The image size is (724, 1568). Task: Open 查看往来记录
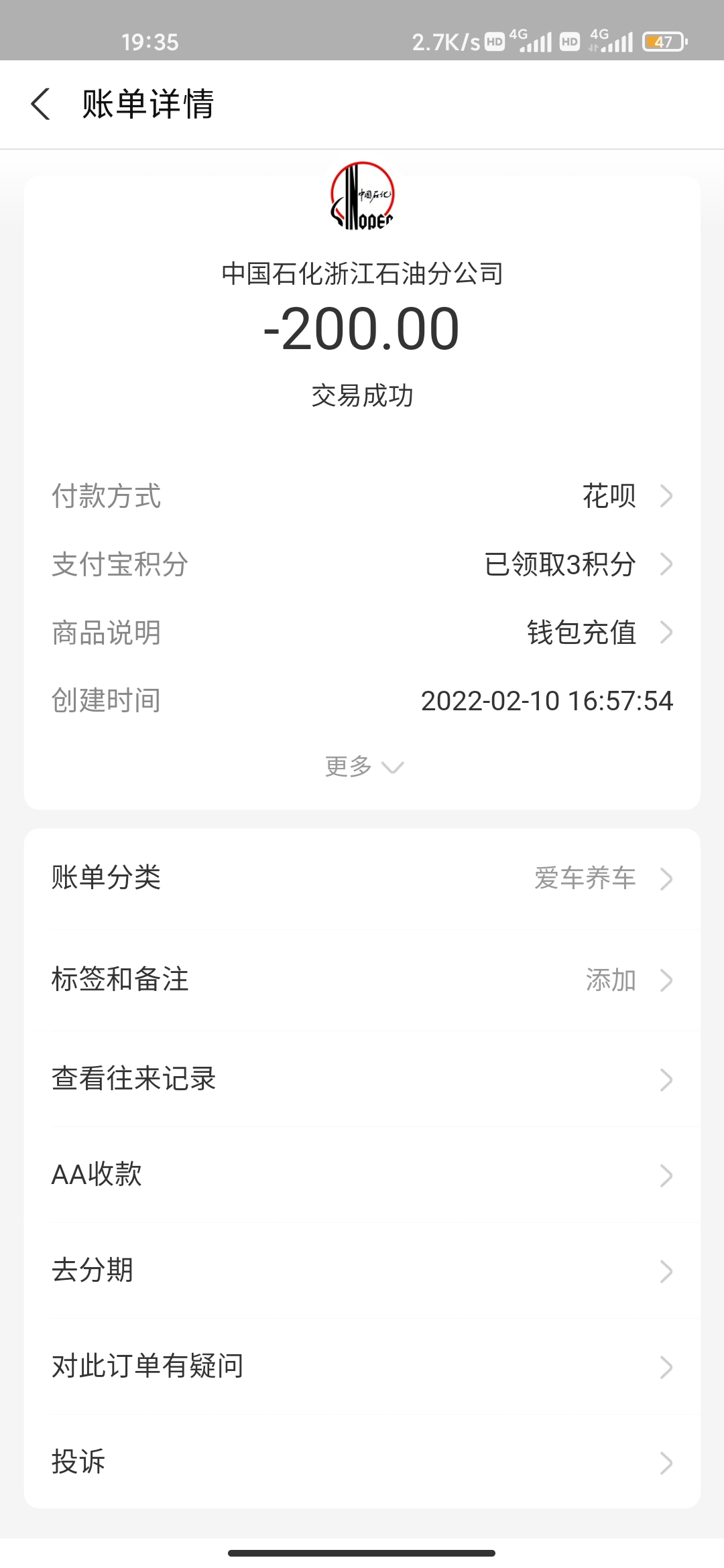tap(362, 1079)
